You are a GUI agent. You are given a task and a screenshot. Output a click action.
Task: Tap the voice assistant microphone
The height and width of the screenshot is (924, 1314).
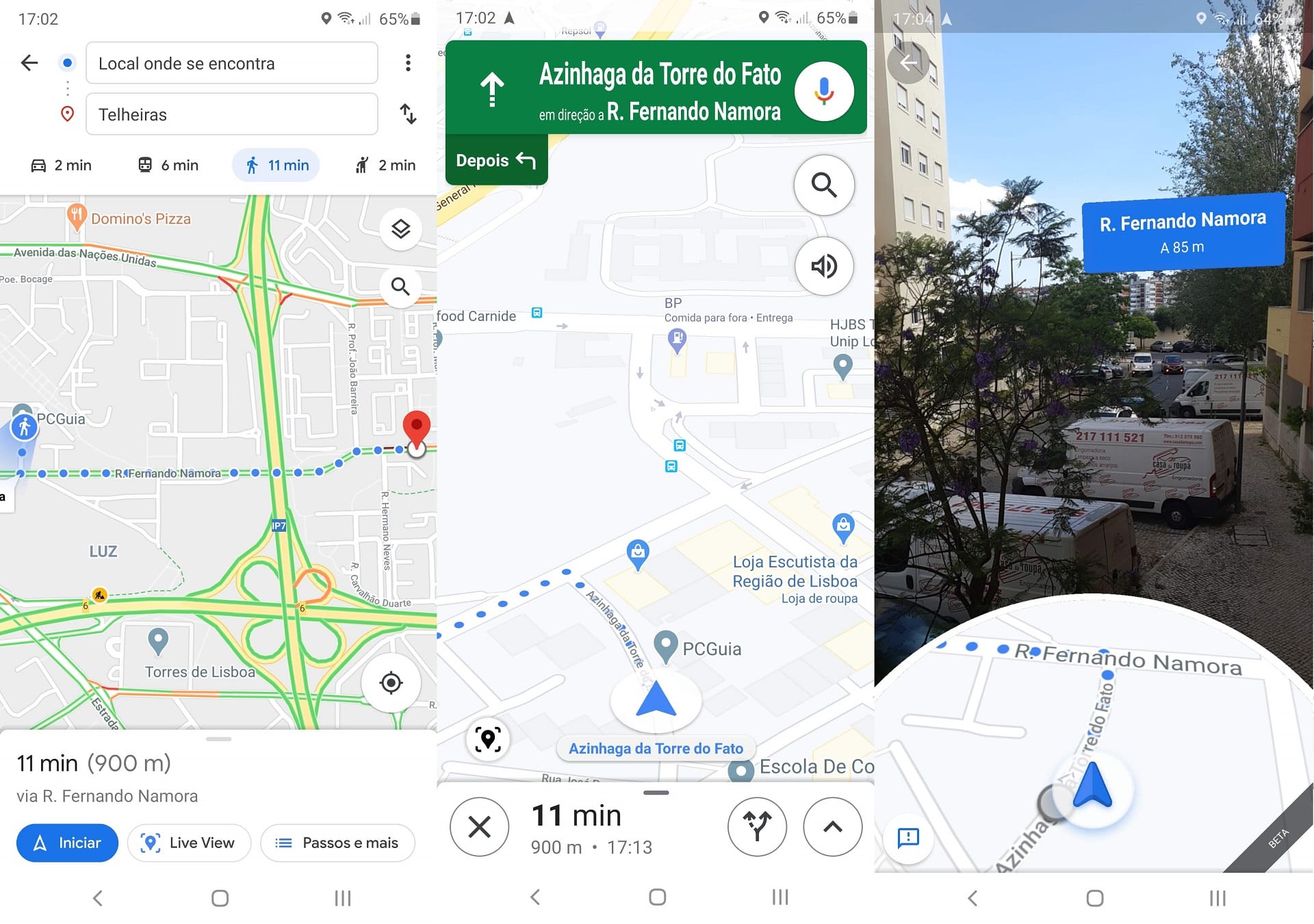(824, 91)
